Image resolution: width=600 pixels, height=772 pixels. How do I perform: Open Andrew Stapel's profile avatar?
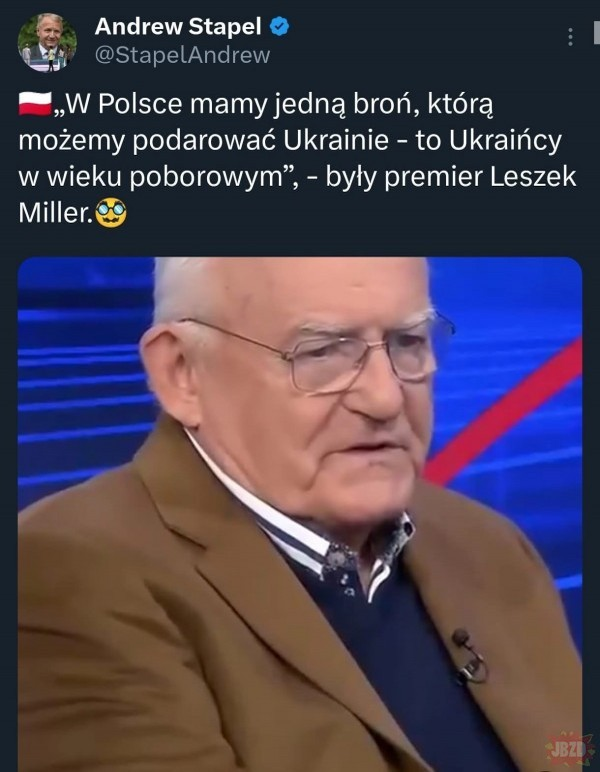tap(46, 42)
